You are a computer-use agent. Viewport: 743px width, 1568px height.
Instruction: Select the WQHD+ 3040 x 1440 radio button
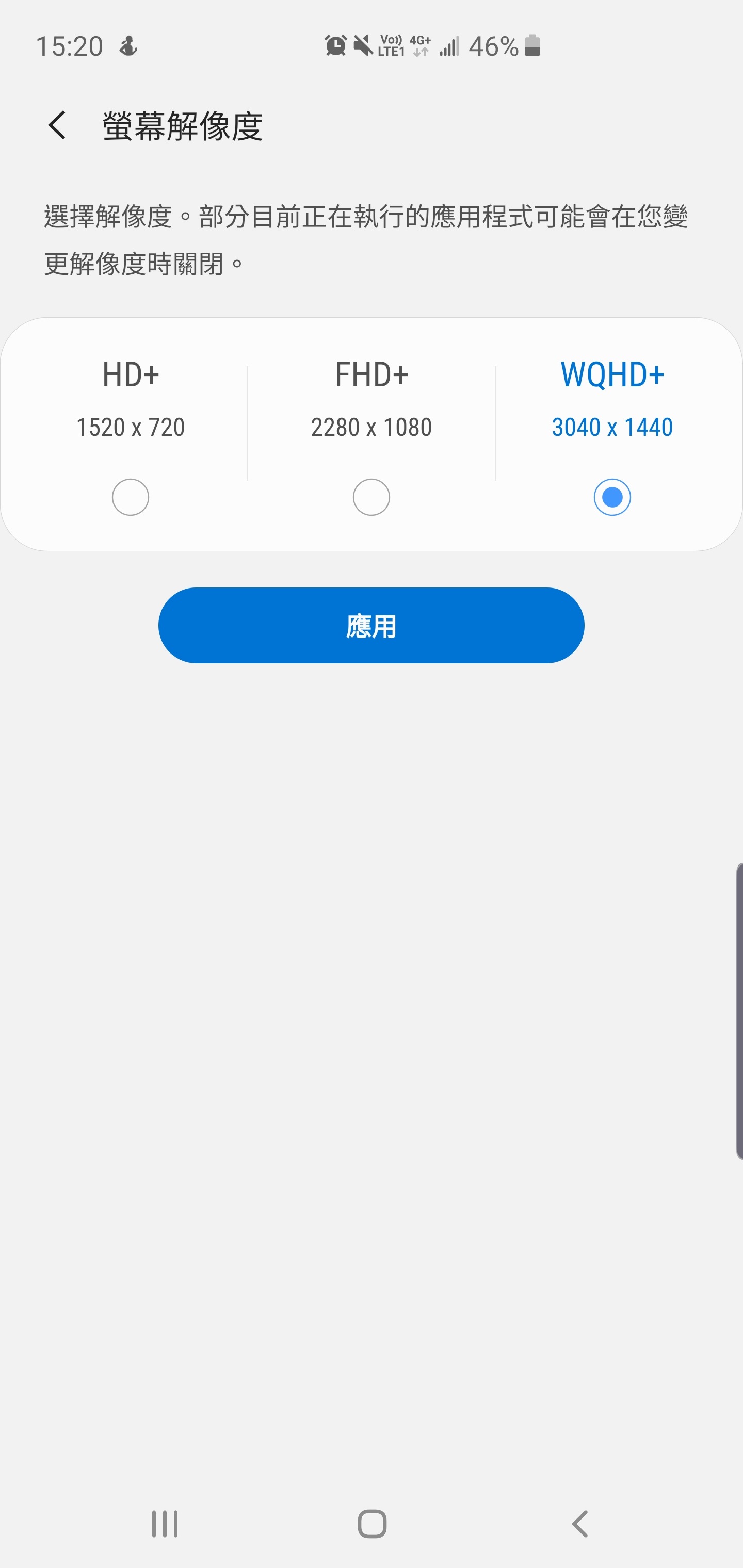click(x=612, y=497)
